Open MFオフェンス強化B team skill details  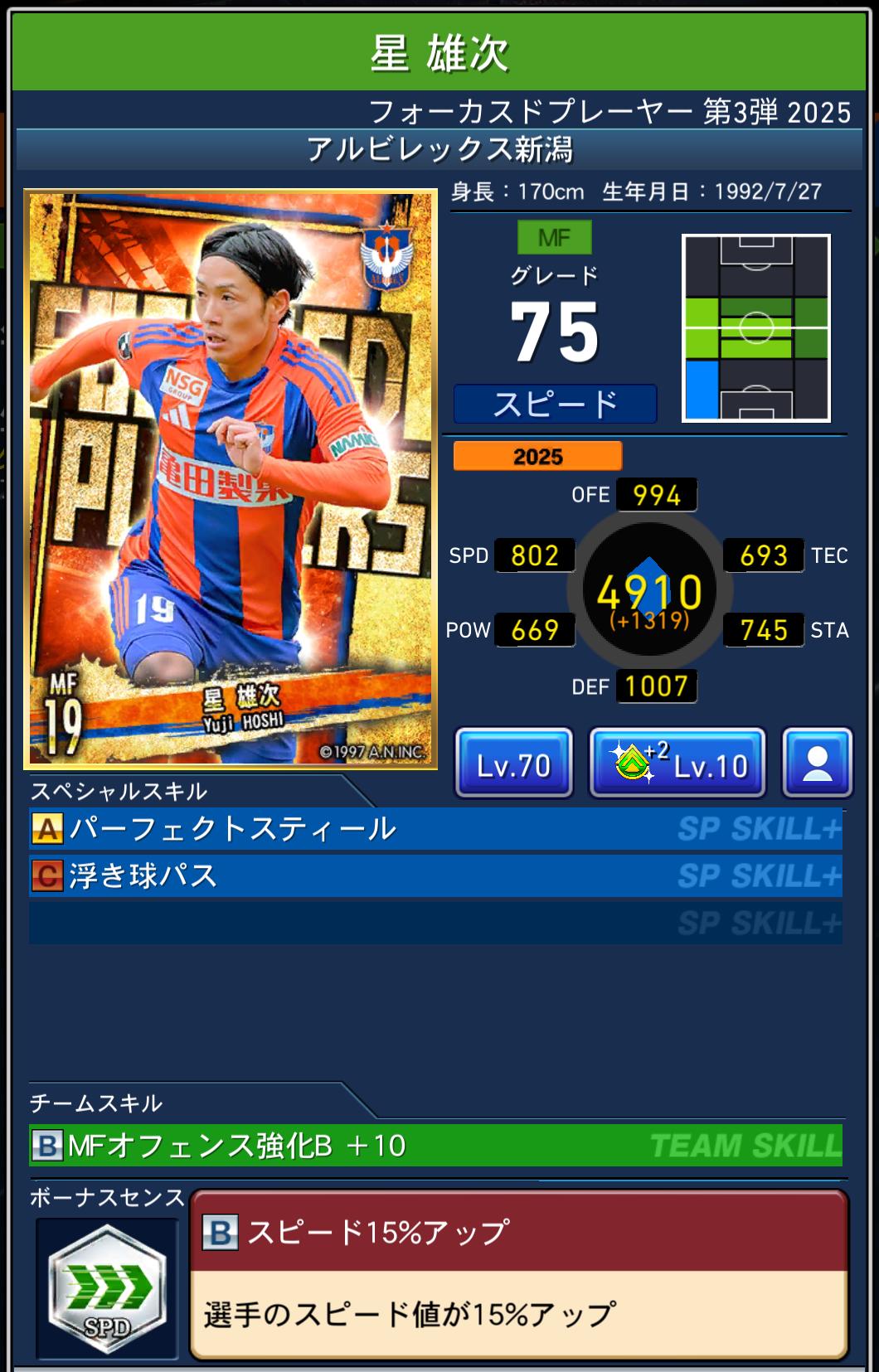point(435,1146)
